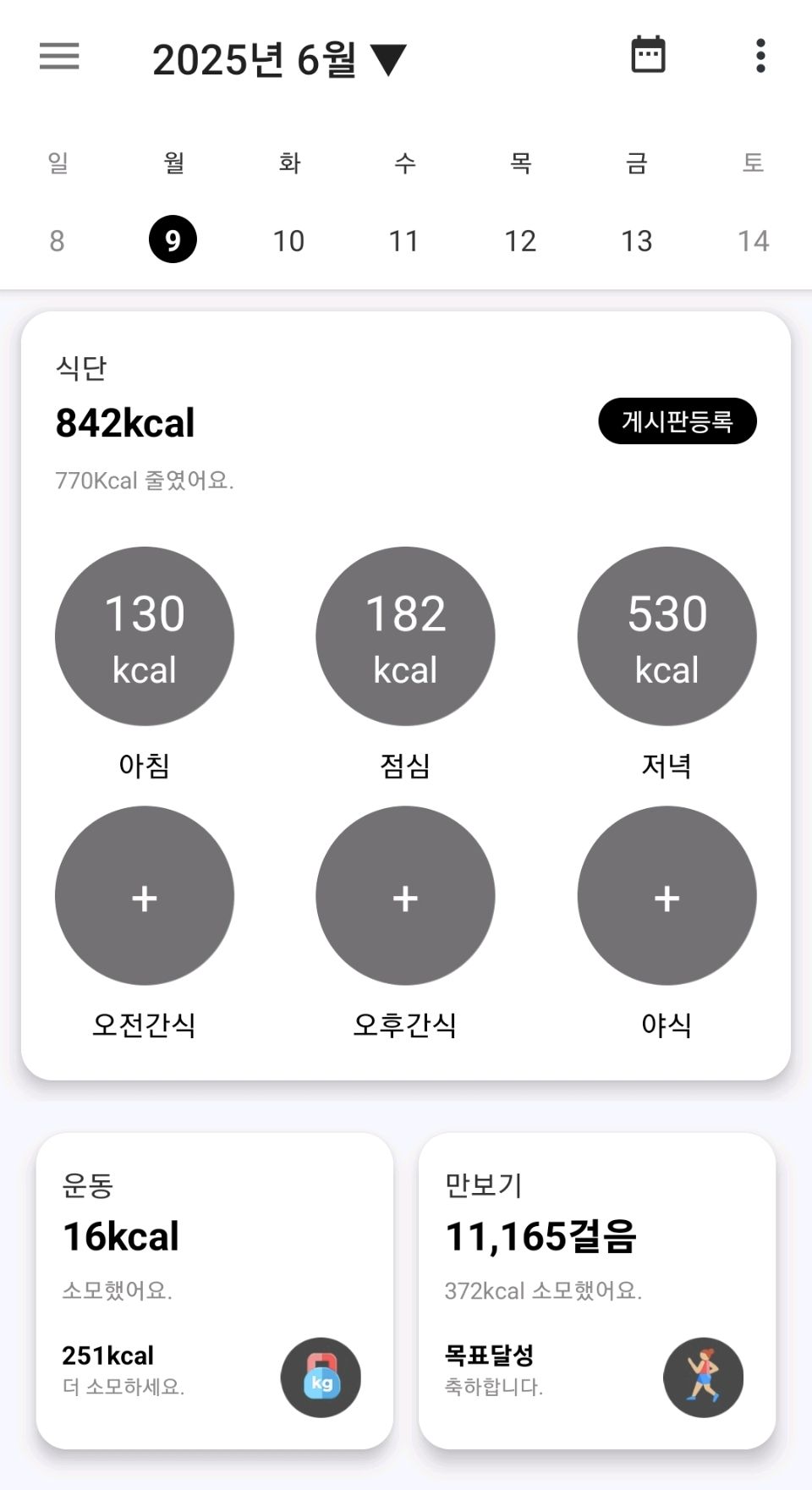Open the 아침 130 kcal meal entry
812x1490 pixels.
tap(145, 636)
